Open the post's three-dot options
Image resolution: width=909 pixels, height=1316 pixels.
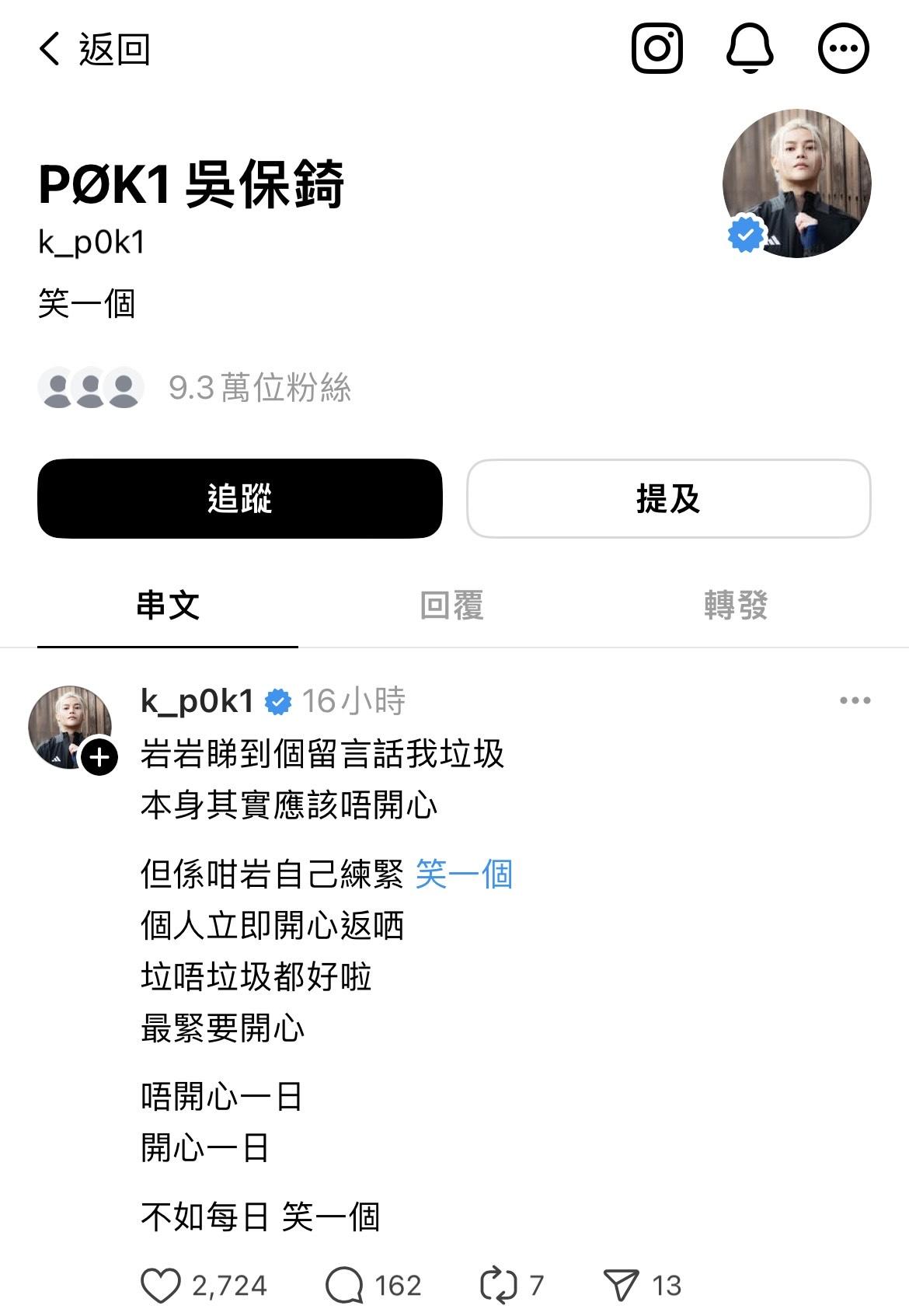point(855,701)
